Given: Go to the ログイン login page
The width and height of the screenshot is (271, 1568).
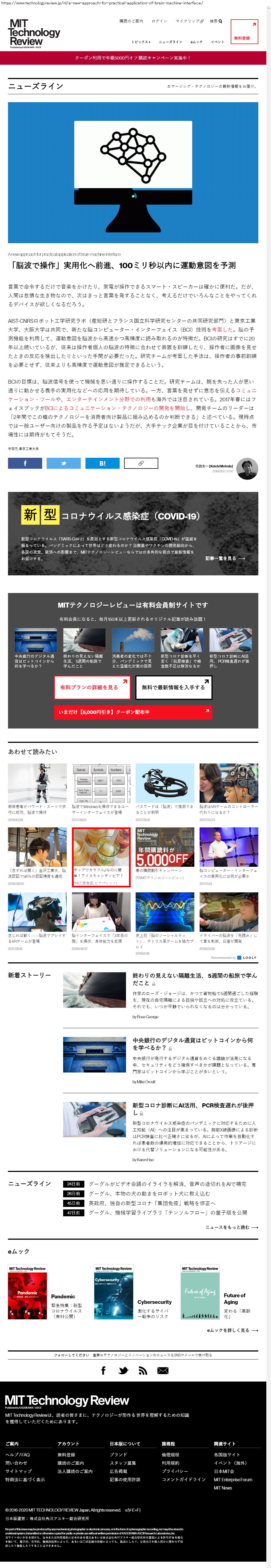Looking at the screenshot, I should point(159,21).
